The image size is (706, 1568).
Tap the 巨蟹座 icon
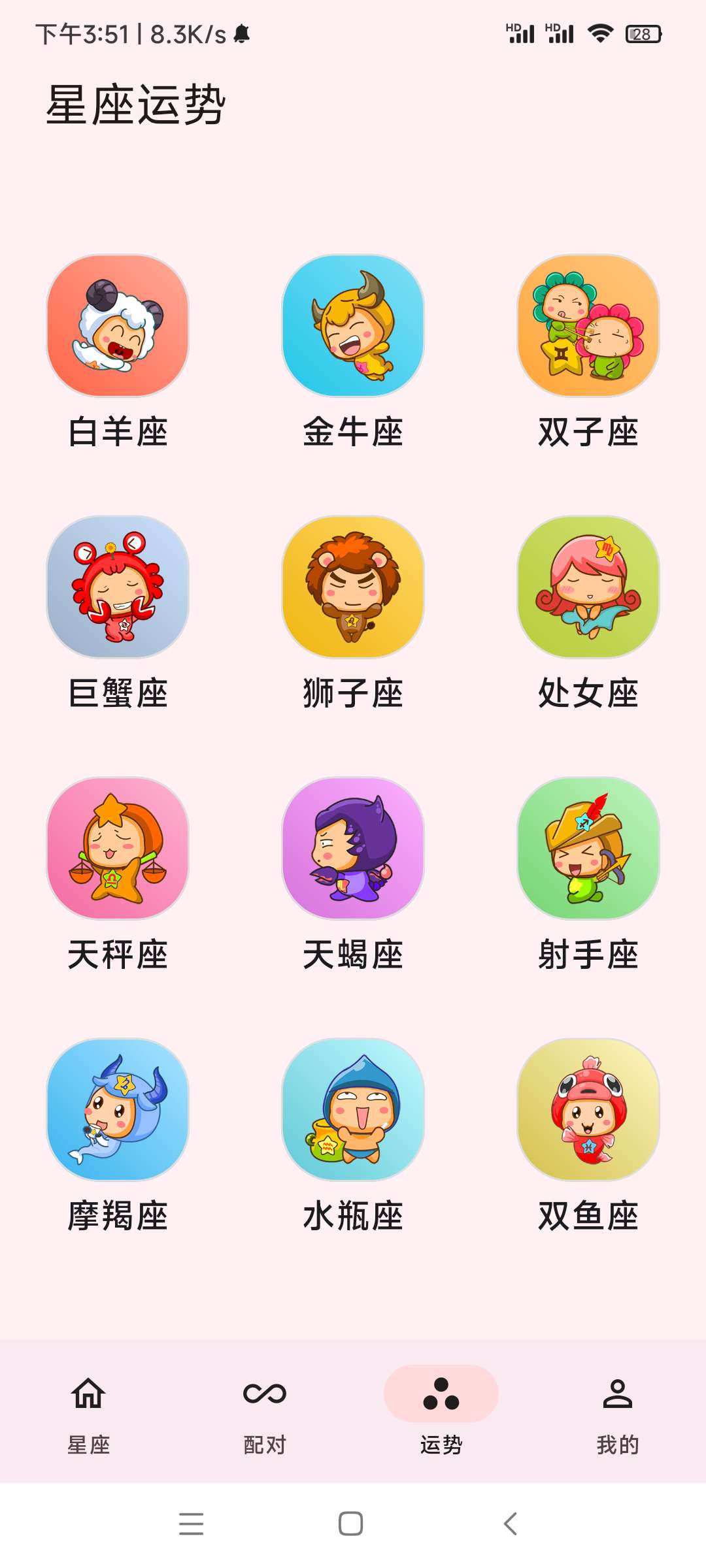(118, 587)
